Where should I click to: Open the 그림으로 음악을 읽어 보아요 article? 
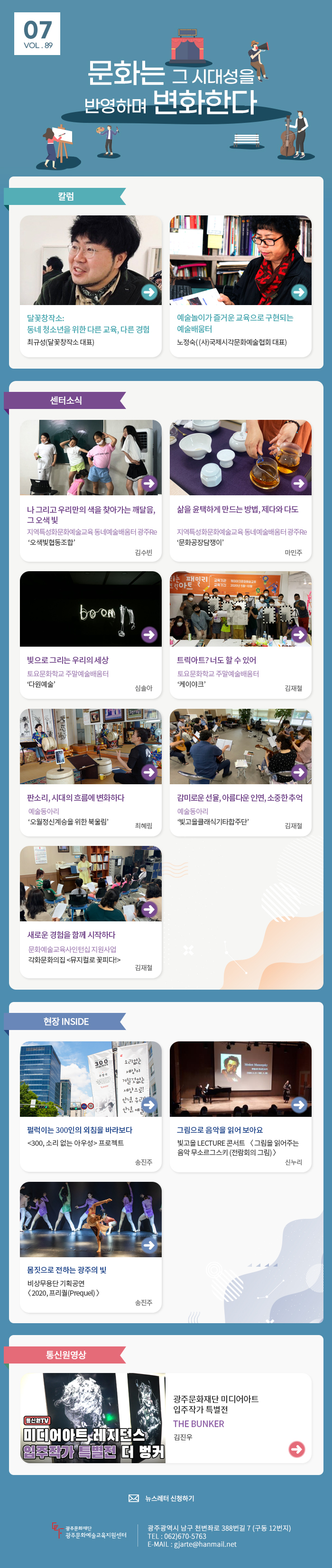click(240, 1105)
